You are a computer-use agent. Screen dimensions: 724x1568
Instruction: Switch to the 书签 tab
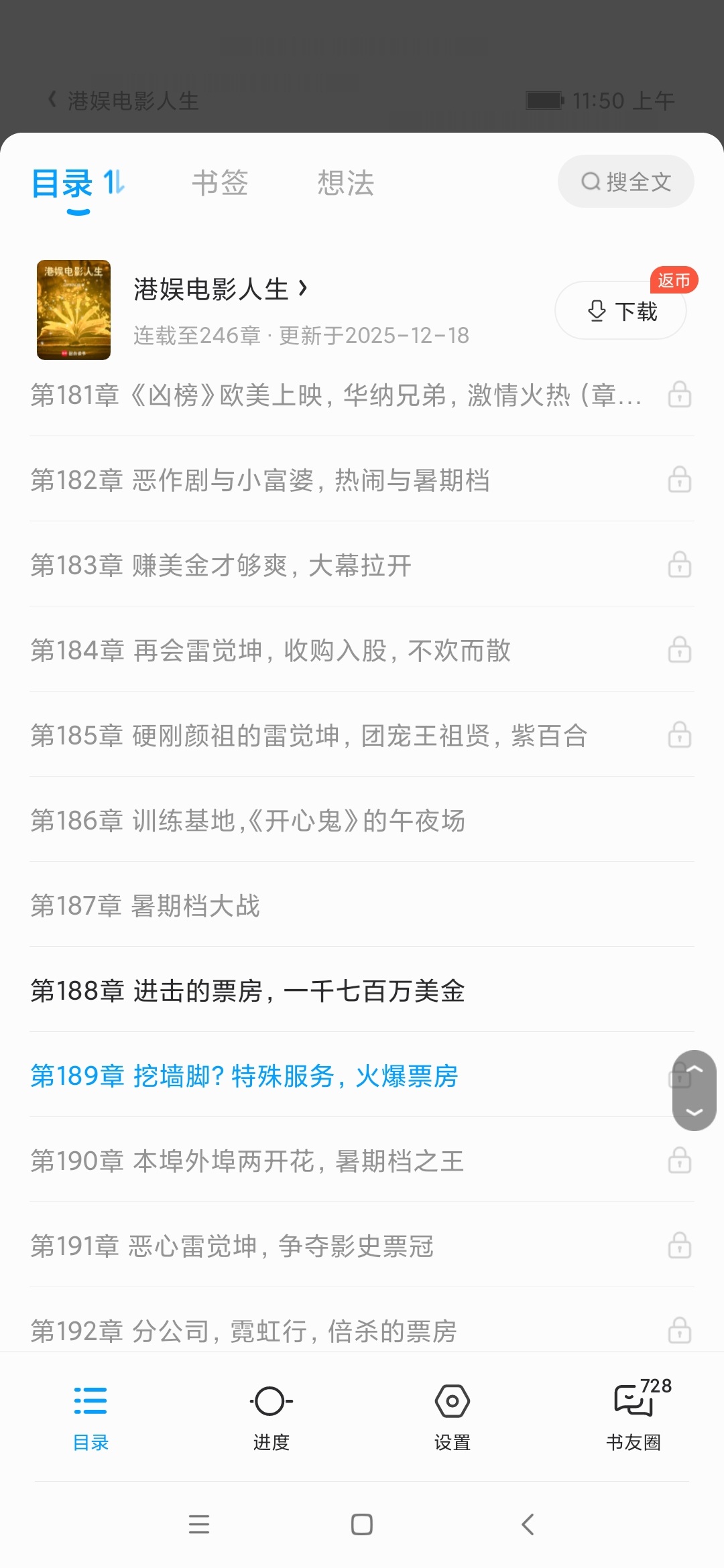(220, 183)
